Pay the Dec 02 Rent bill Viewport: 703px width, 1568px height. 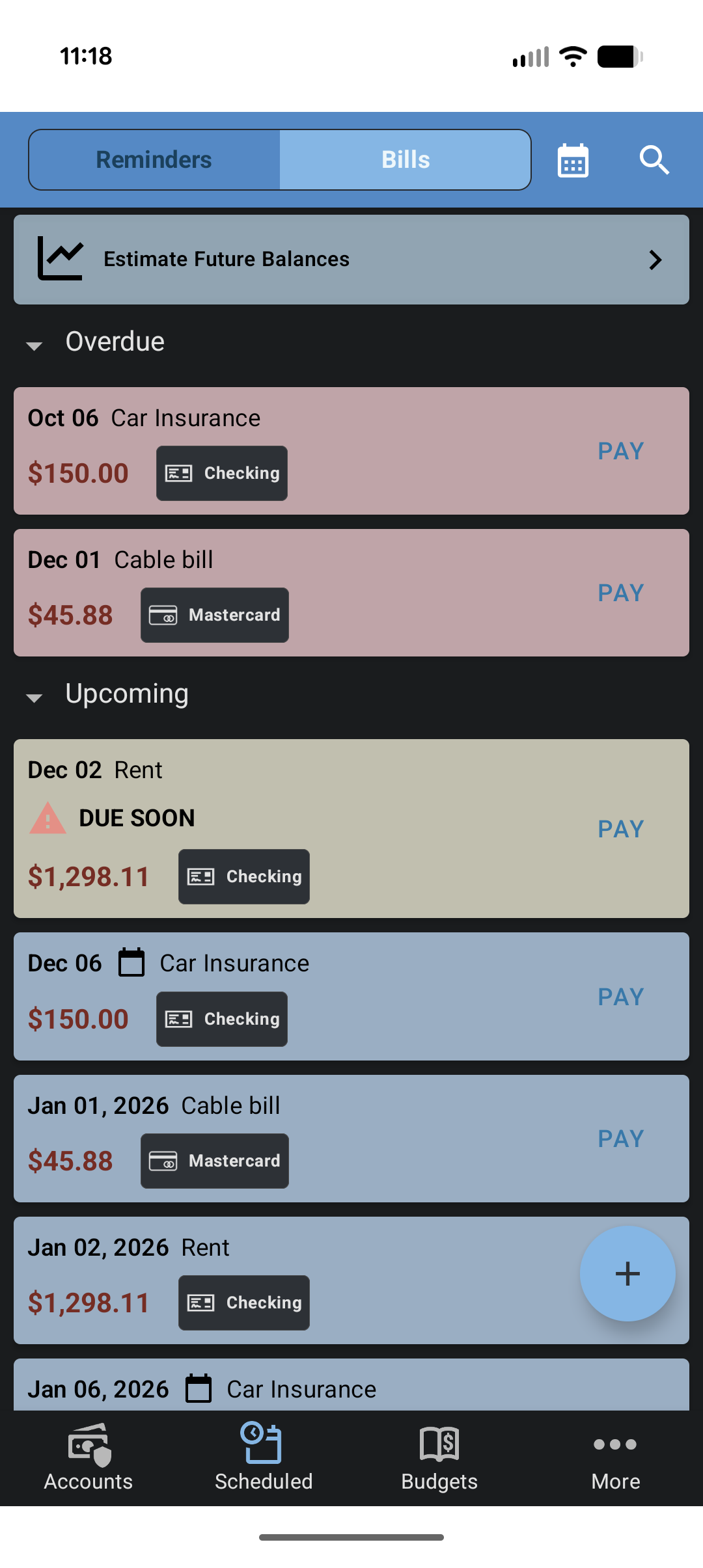pos(620,829)
